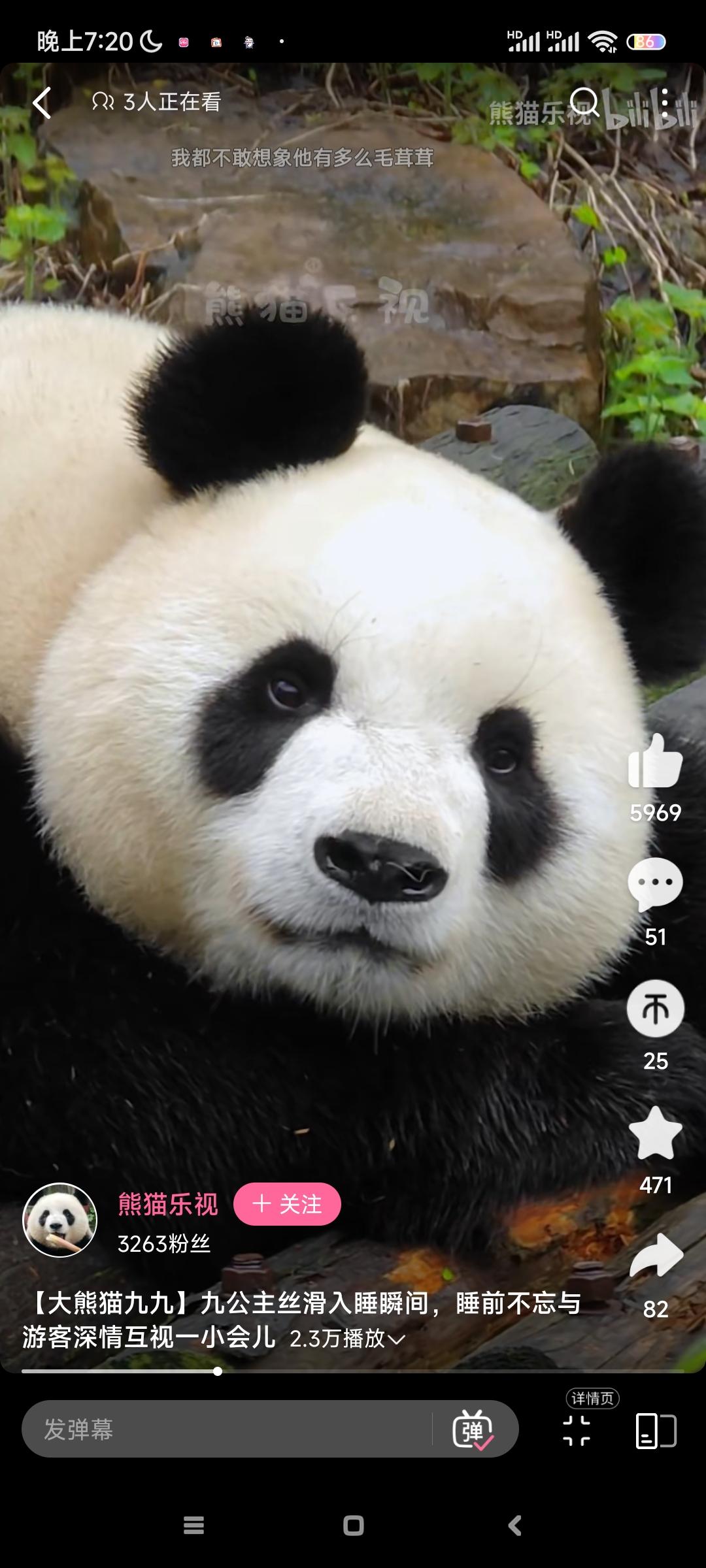706x1568 pixels.
Task: Give a coin to this video
Action: (655, 1008)
